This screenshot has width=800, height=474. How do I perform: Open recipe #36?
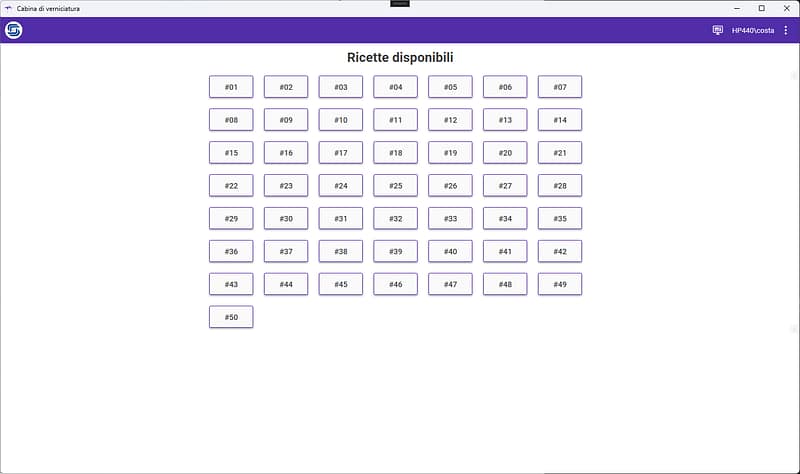point(231,252)
